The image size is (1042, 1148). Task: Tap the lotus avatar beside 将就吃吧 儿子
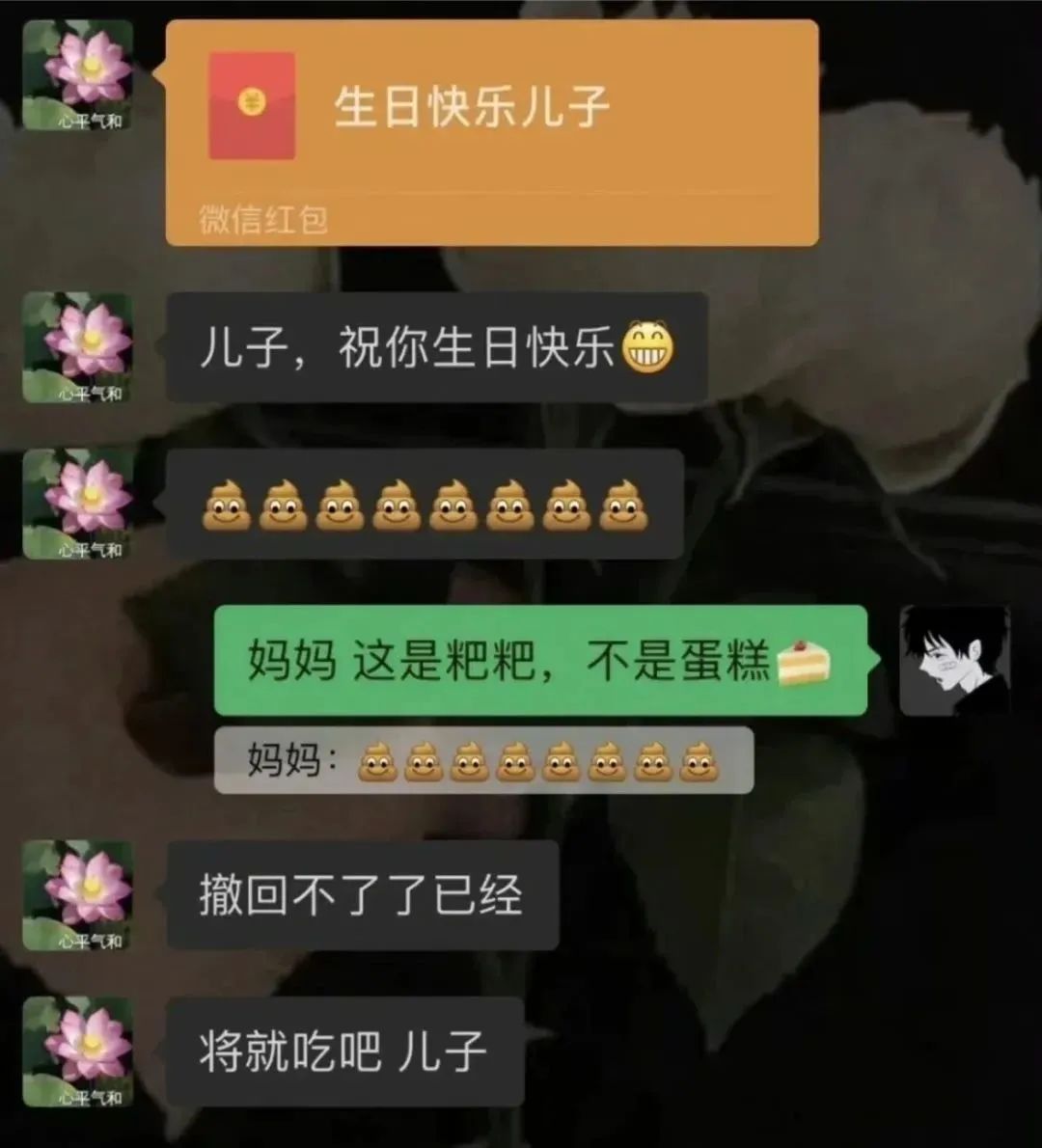coord(77,1051)
